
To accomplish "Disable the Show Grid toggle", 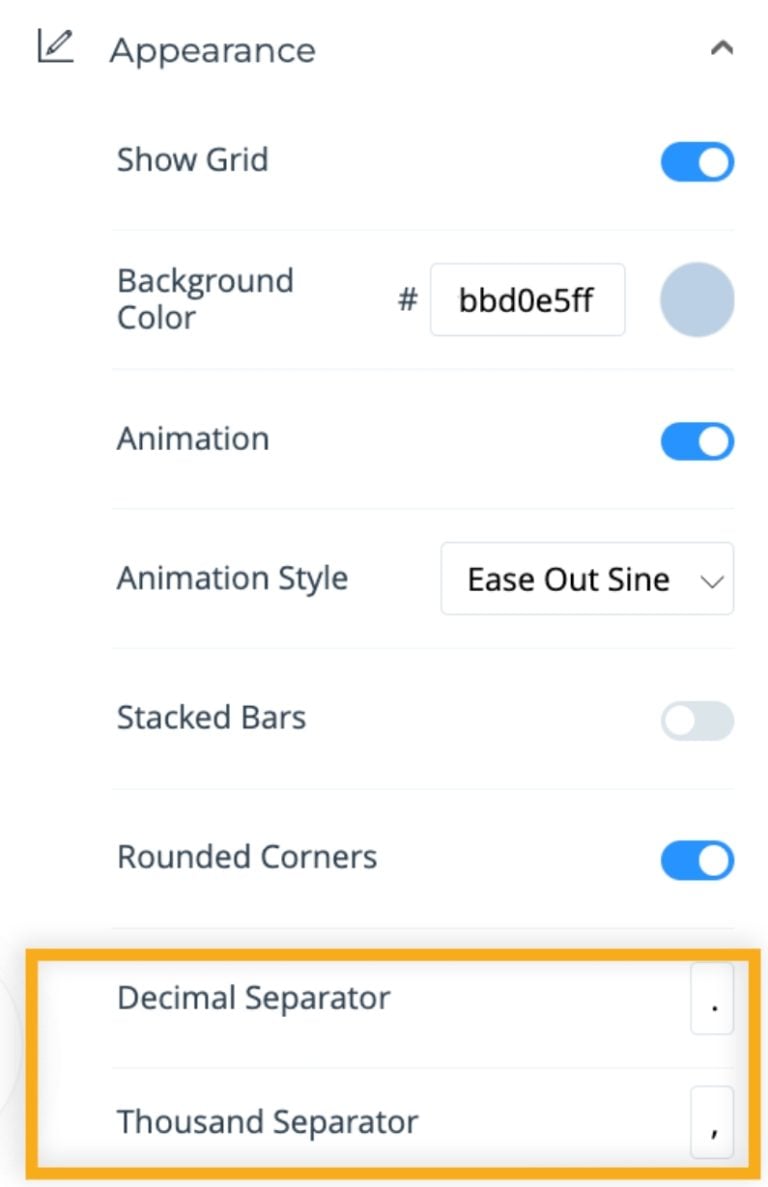I will [x=697, y=162].
